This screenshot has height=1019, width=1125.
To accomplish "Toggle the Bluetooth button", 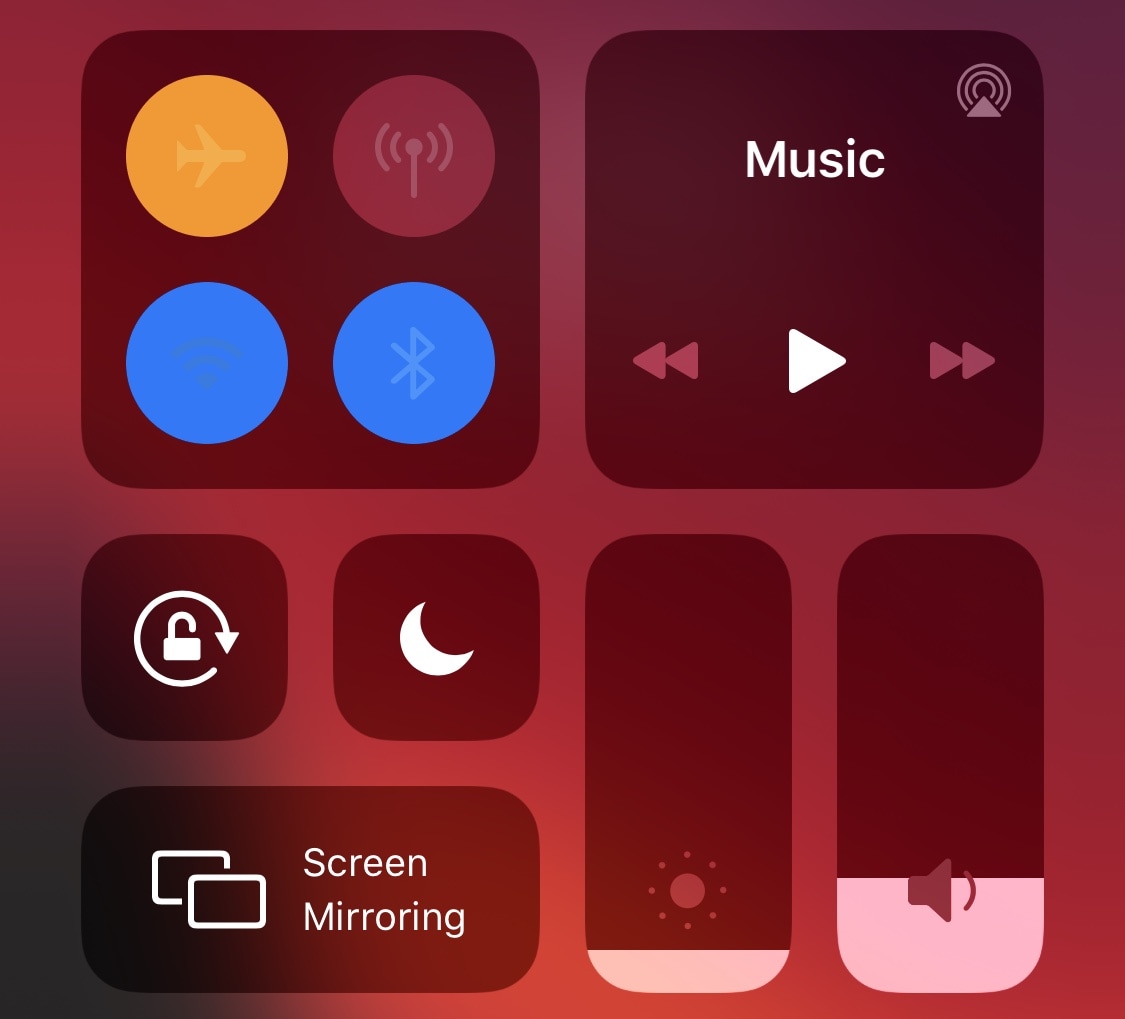I will click(413, 363).
